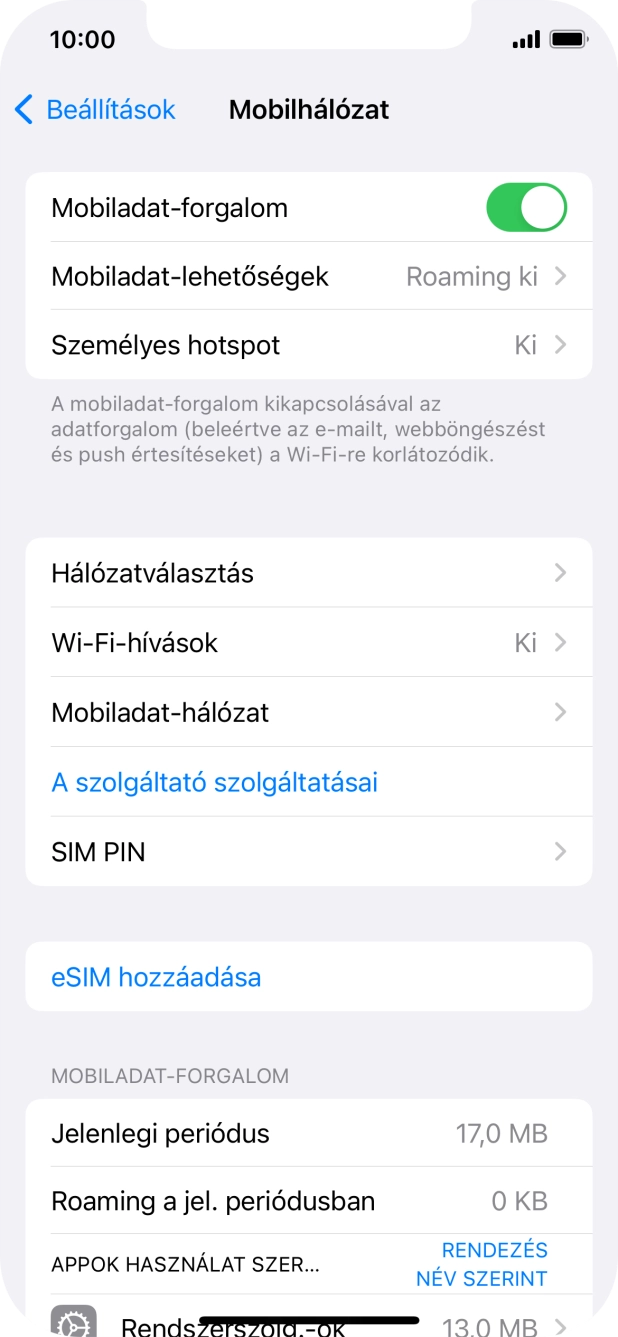The image size is (618, 1337).
Task: Open Wi-Fi-hívások settings
Action: click(x=308, y=642)
